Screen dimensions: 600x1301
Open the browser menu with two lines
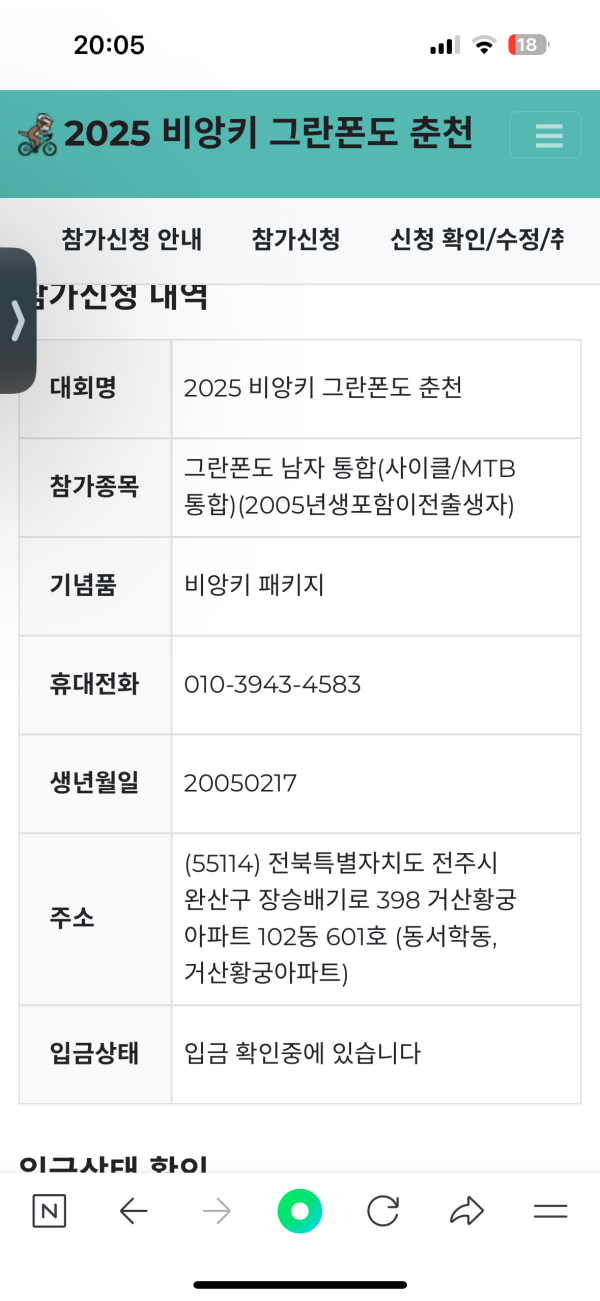pyautogui.click(x=550, y=1212)
